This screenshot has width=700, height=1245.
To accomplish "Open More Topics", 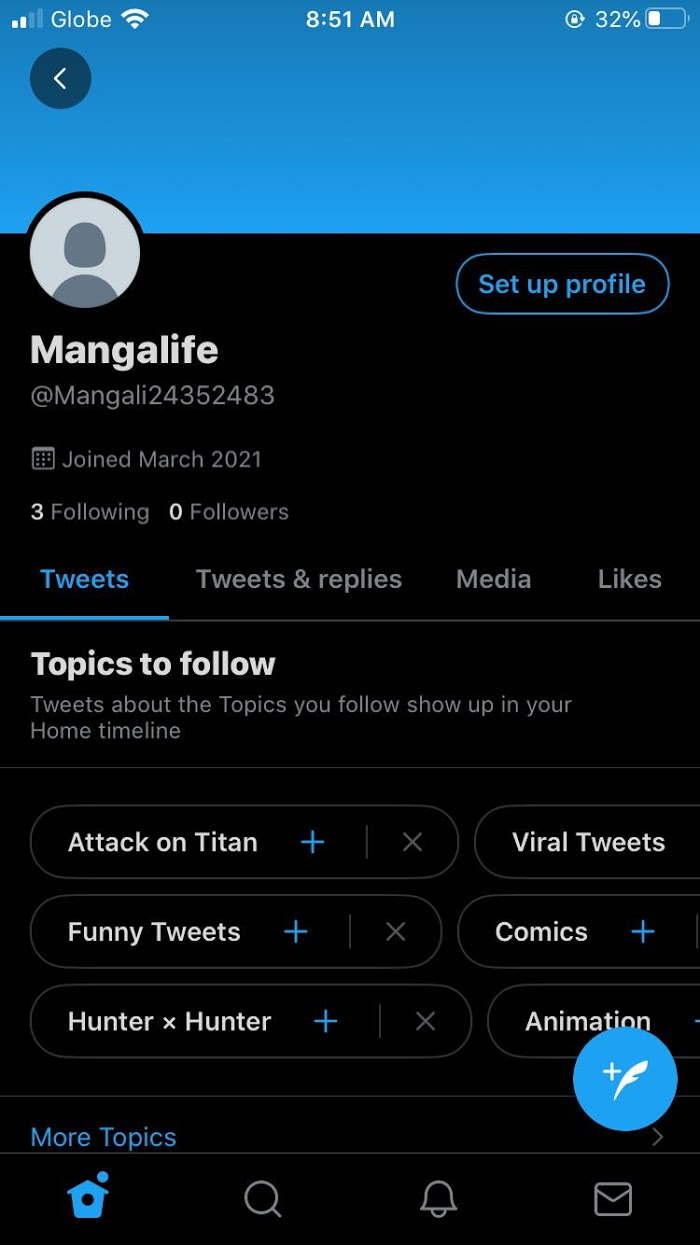I will click(x=104, y=1137).
